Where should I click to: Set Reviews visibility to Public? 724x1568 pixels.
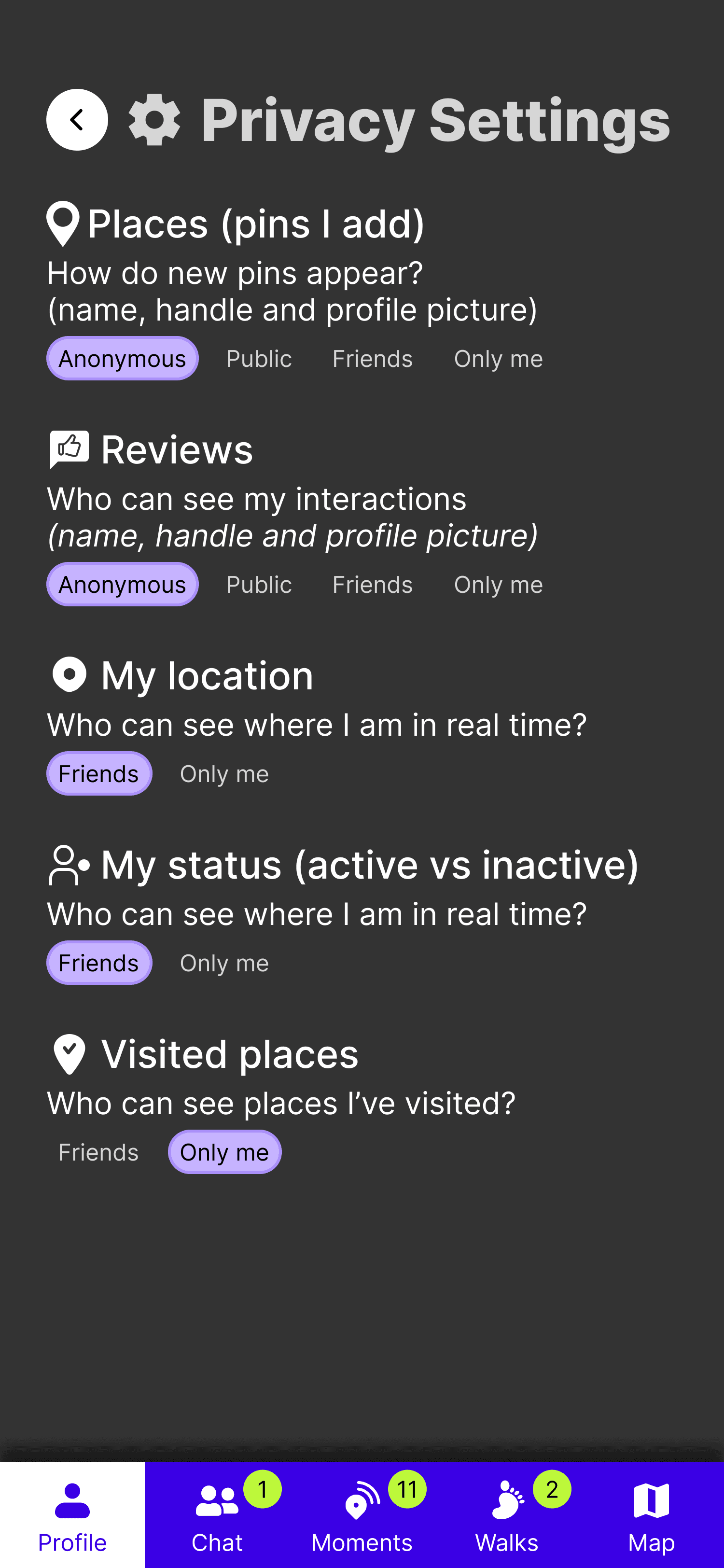tap(259, 584)
